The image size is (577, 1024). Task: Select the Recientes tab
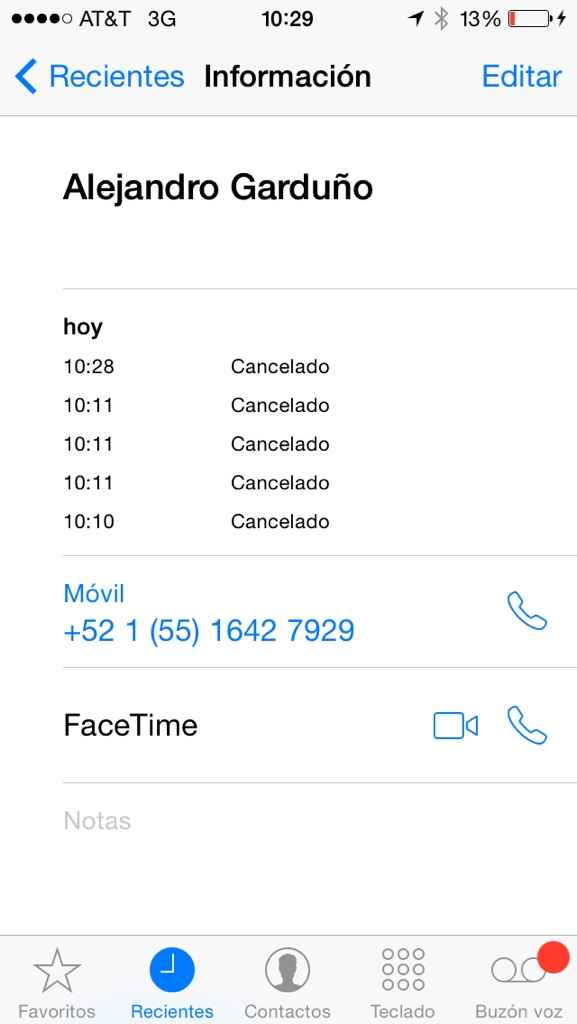tap(172, 981)
